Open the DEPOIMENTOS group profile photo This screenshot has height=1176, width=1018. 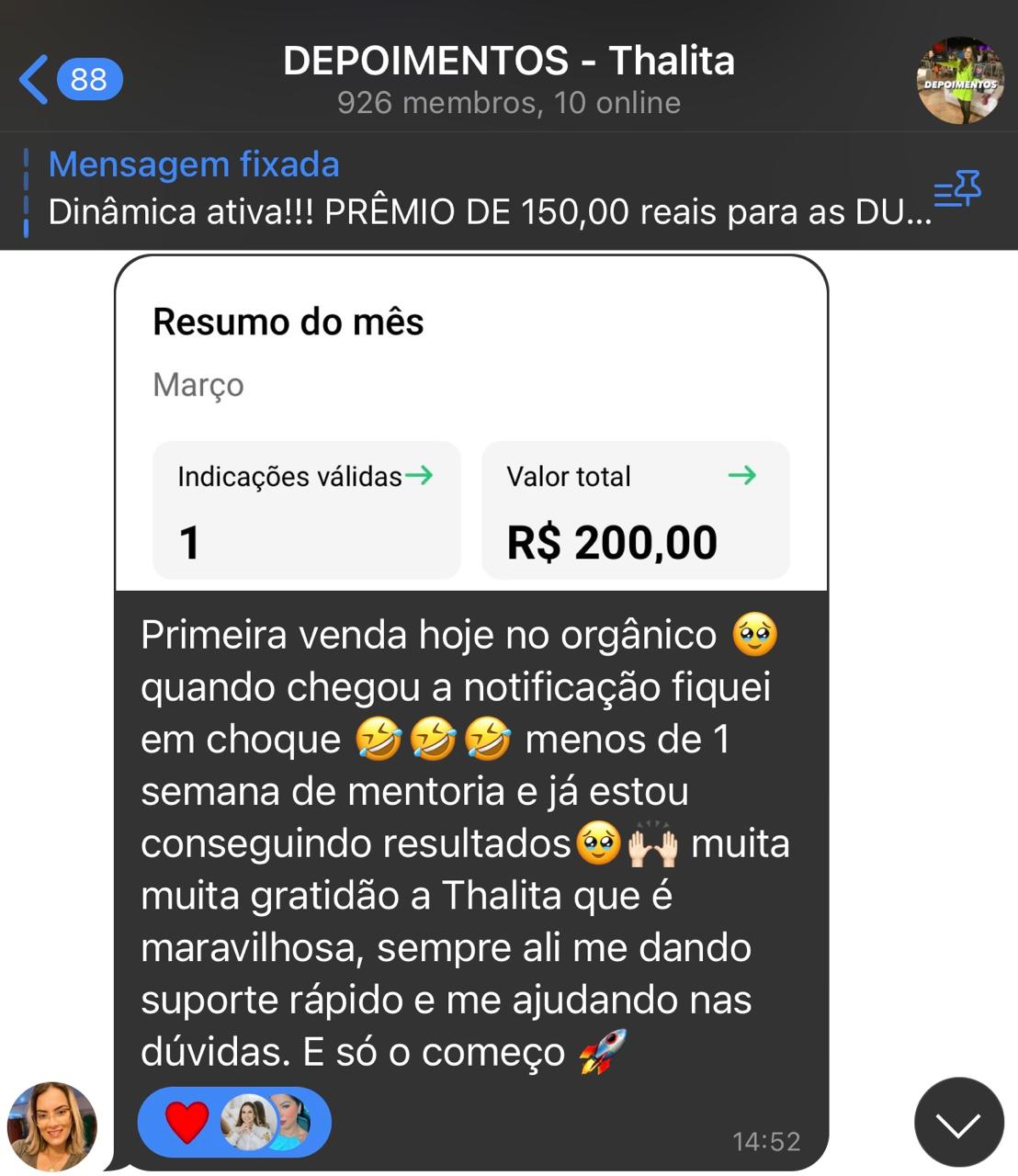click(960, 81)
